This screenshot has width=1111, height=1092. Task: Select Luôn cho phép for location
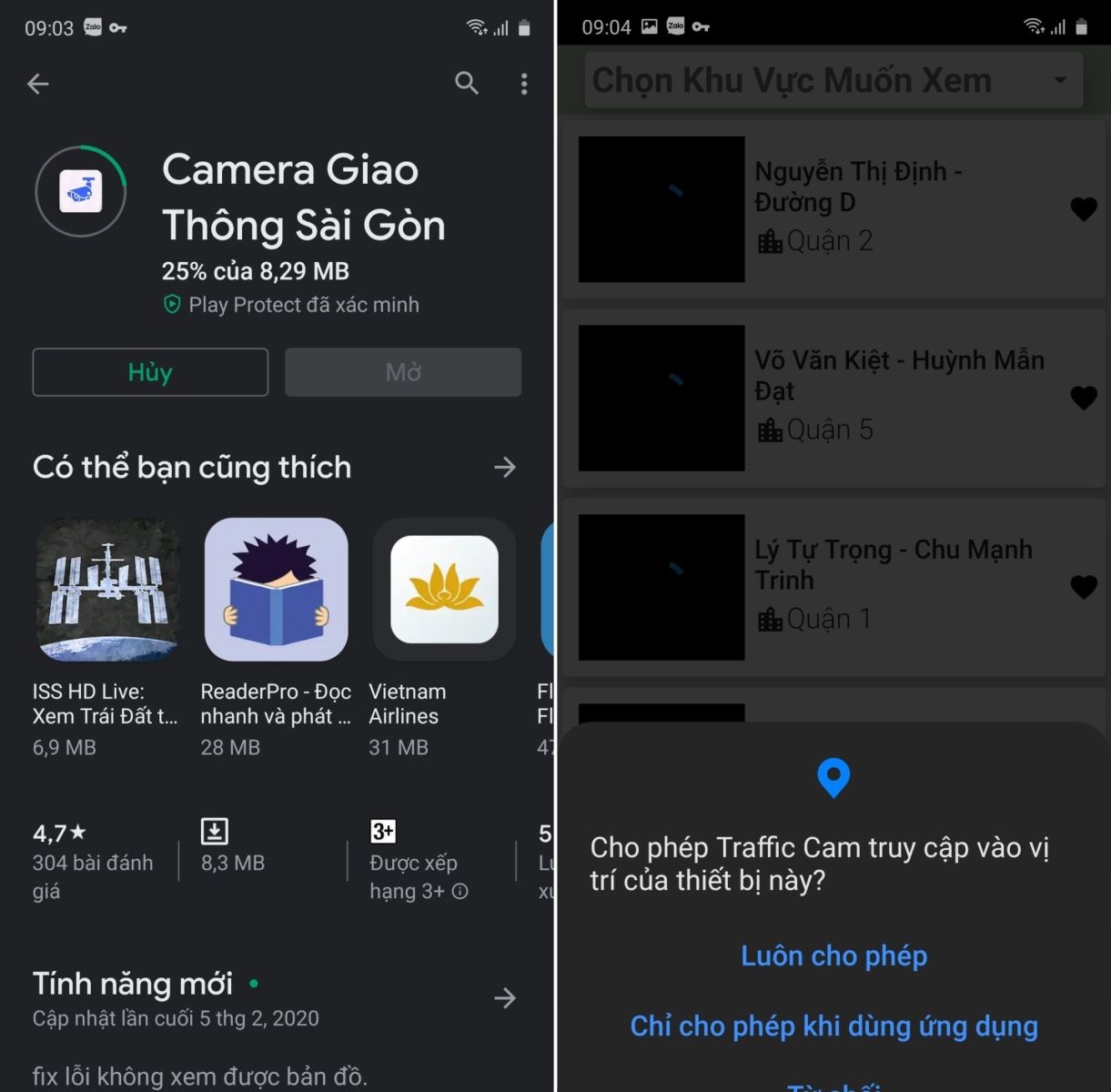point(833,955)
